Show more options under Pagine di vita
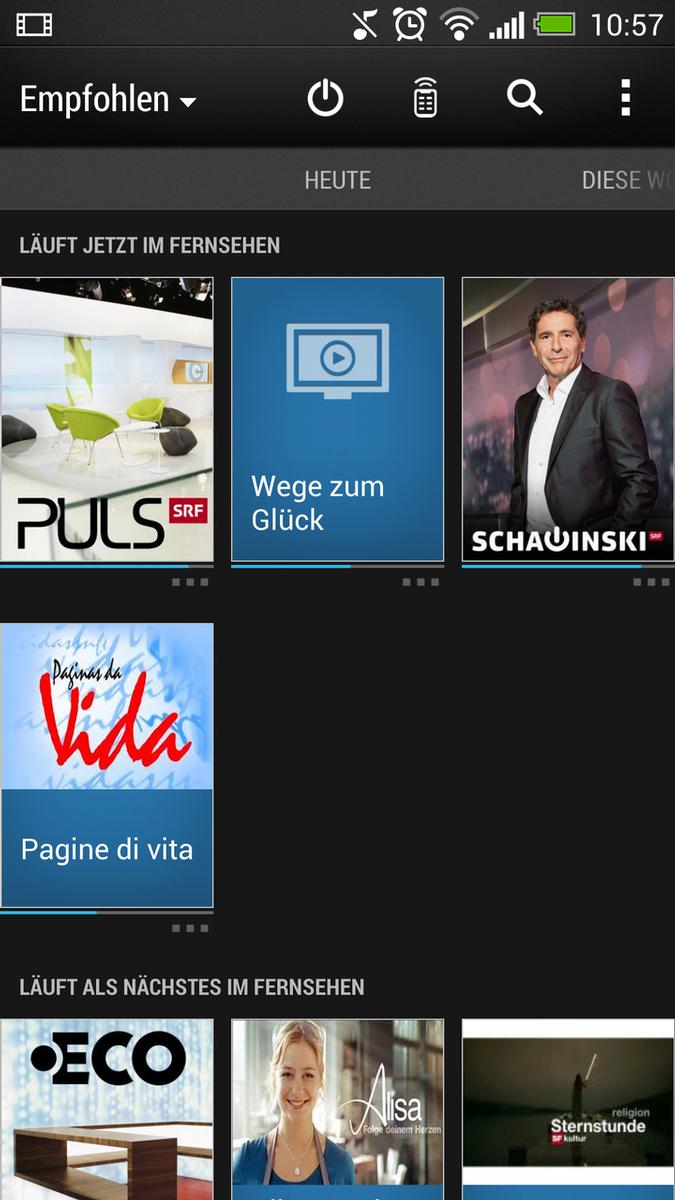The width and height of the screenshot is (675, 1200). (190, 928)
